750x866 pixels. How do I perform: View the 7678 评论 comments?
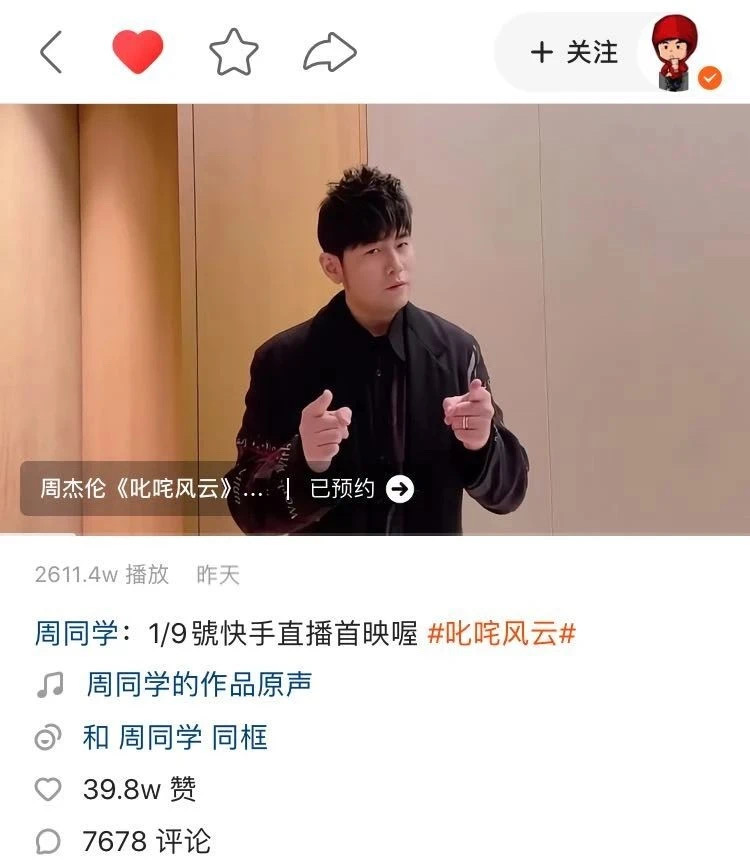pos(147,841)
